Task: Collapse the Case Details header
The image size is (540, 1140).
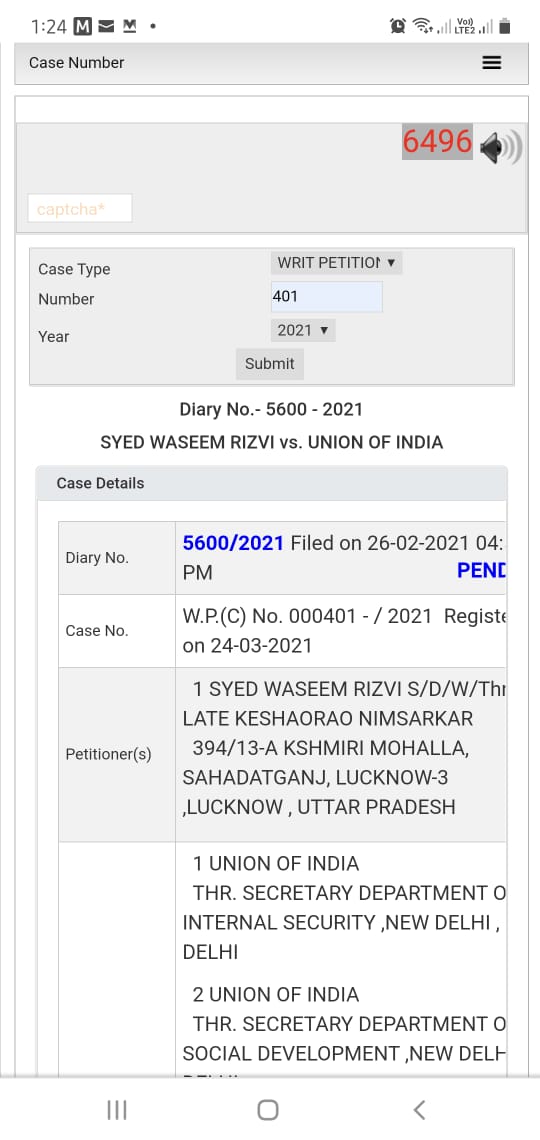Action: click(271, 483)
